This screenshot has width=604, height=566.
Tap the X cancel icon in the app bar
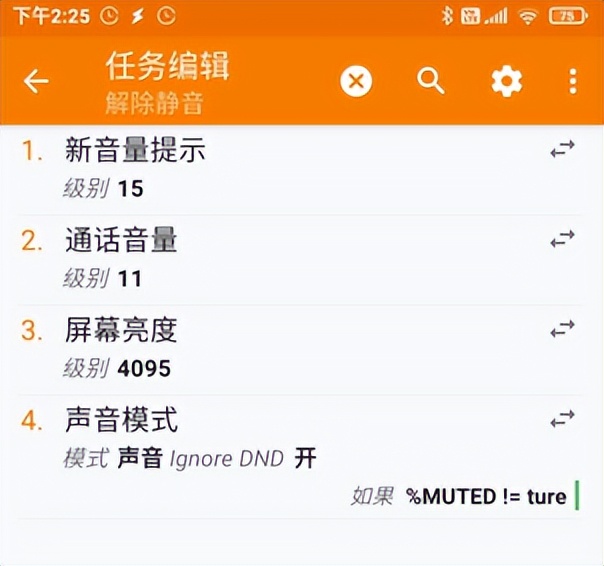tap(356, 81)
